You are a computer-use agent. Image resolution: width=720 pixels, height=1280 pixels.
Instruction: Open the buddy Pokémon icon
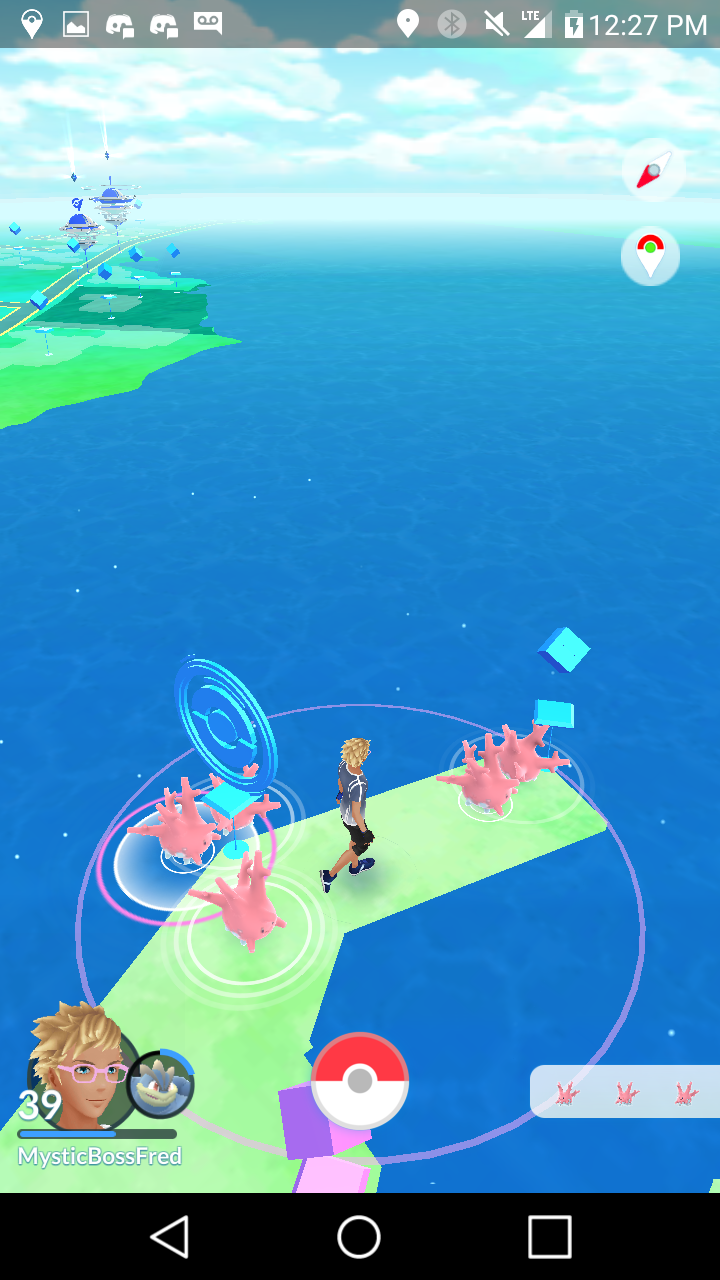pos(161,1084)
